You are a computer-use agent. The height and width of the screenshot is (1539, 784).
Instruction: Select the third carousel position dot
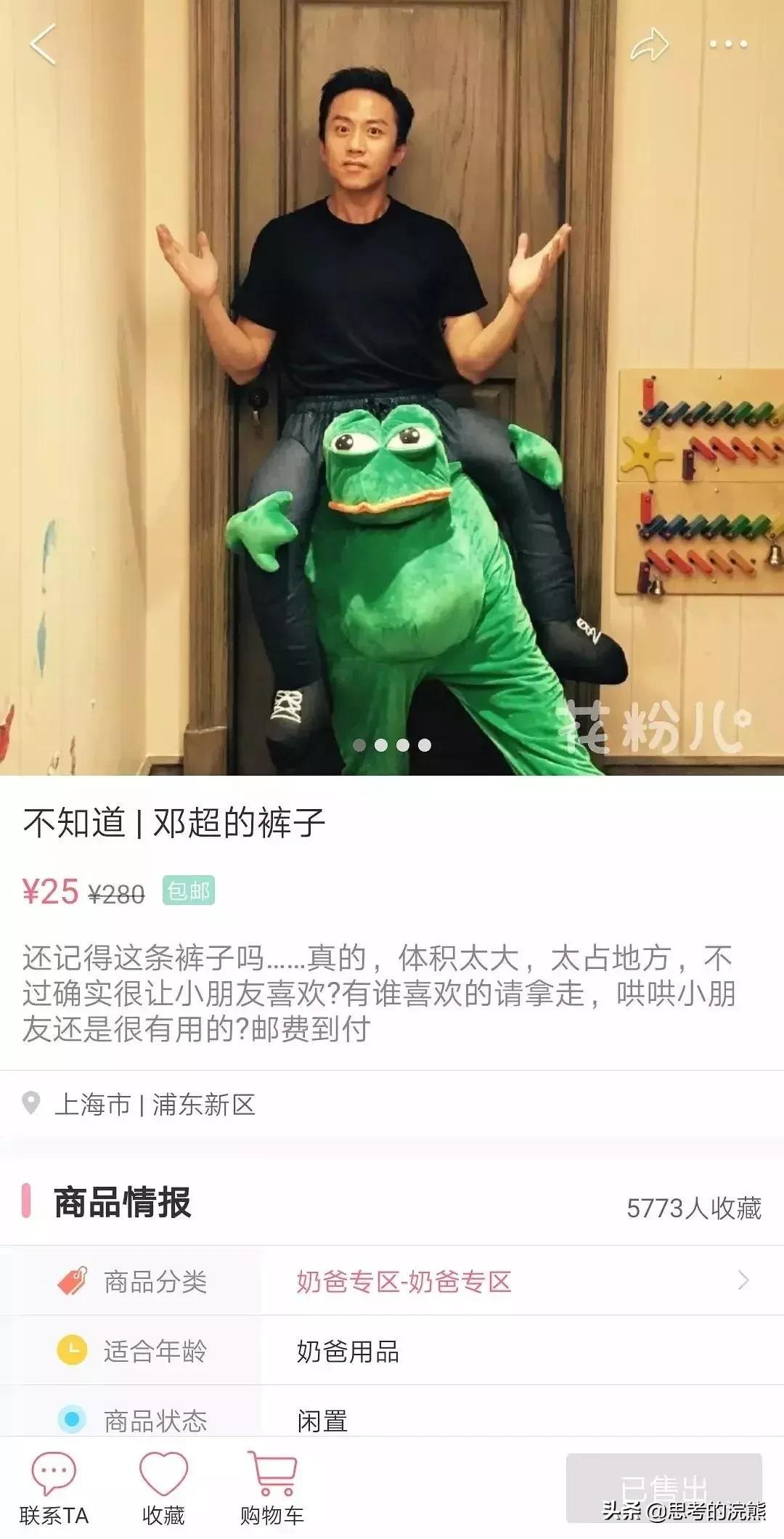click(x=401, y=744)
